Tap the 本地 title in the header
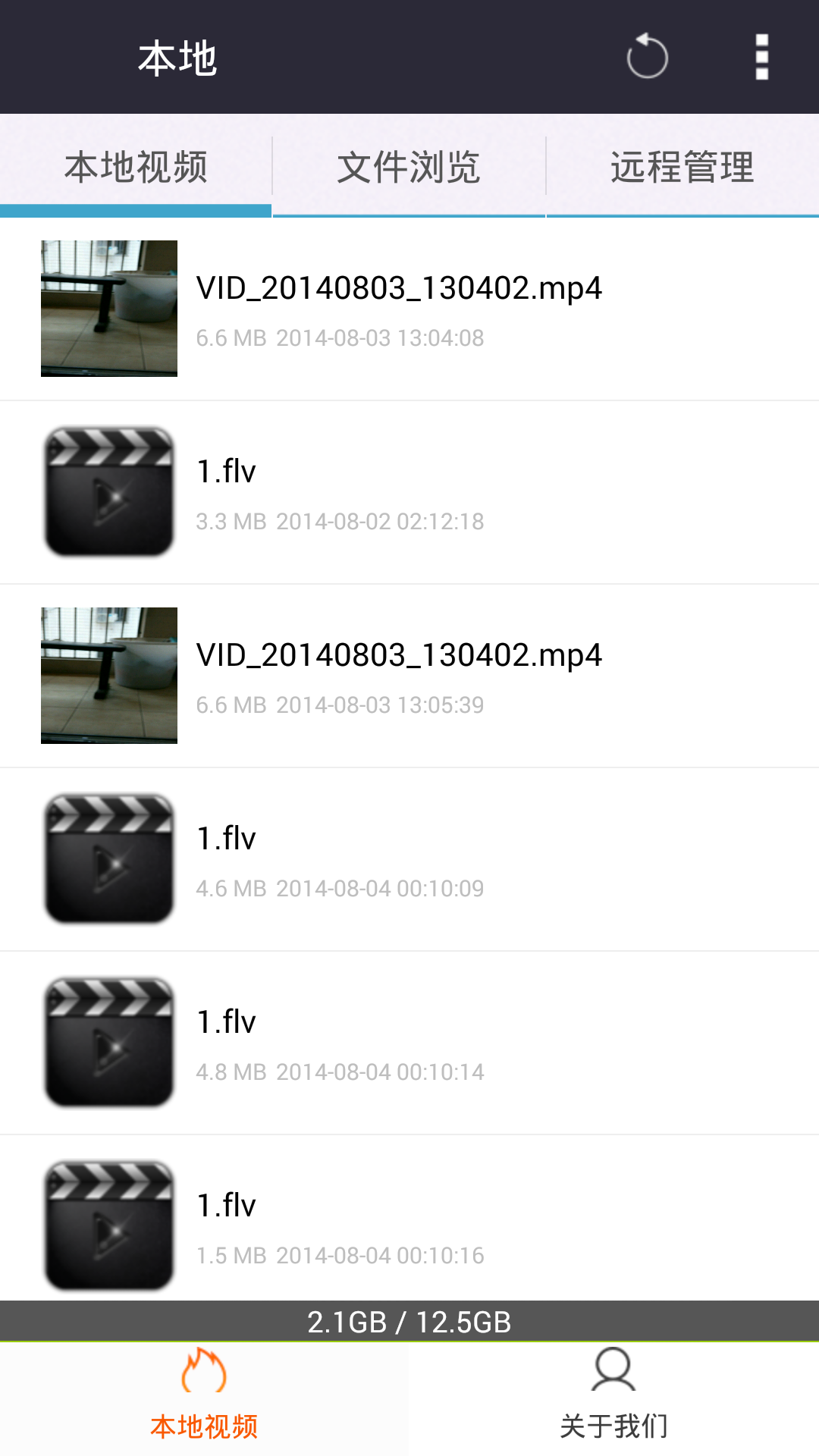This screenshot has height=1456, width=819. (176, 57)
